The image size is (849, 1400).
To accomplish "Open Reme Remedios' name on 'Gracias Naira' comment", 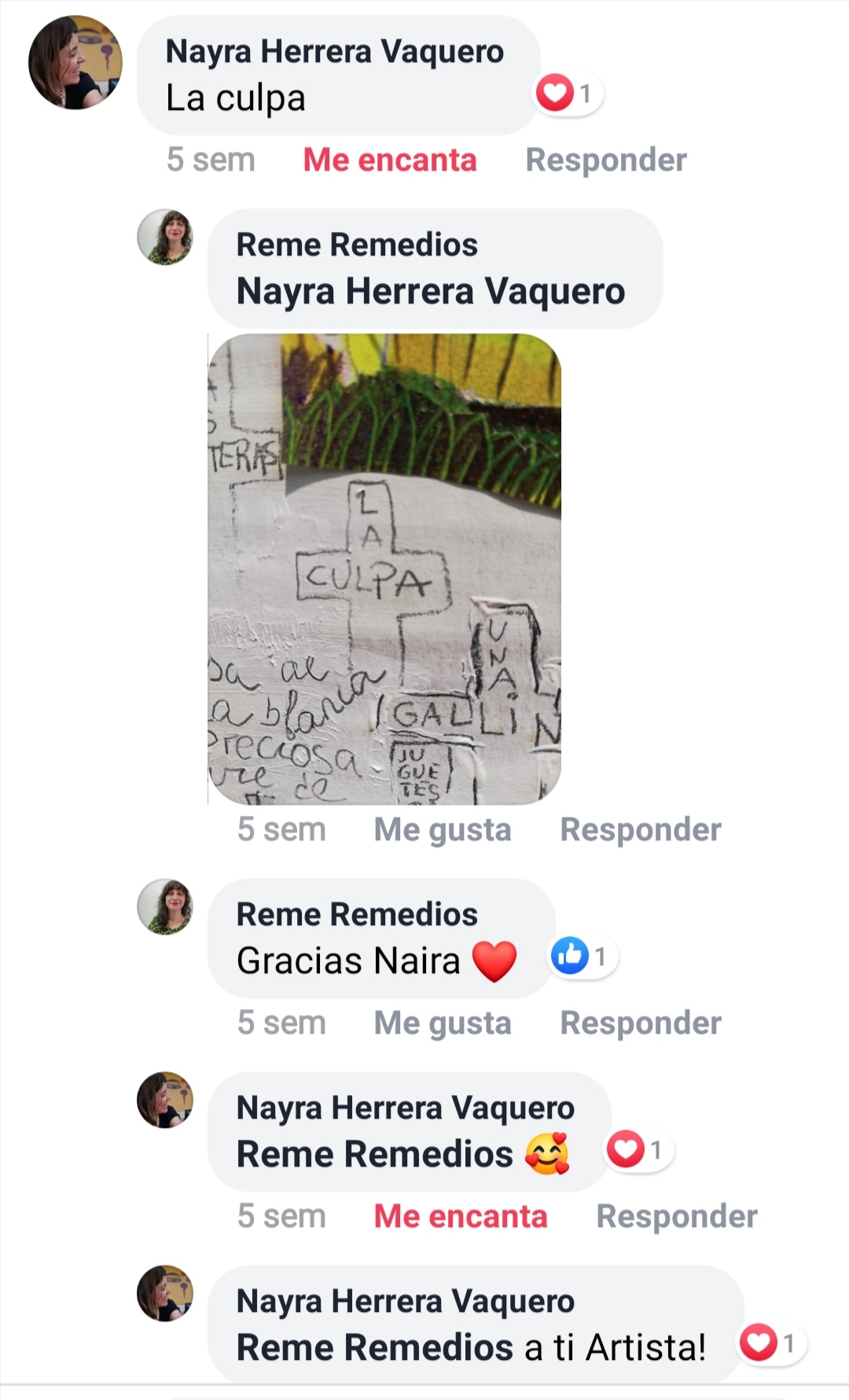I will [357, 914].
